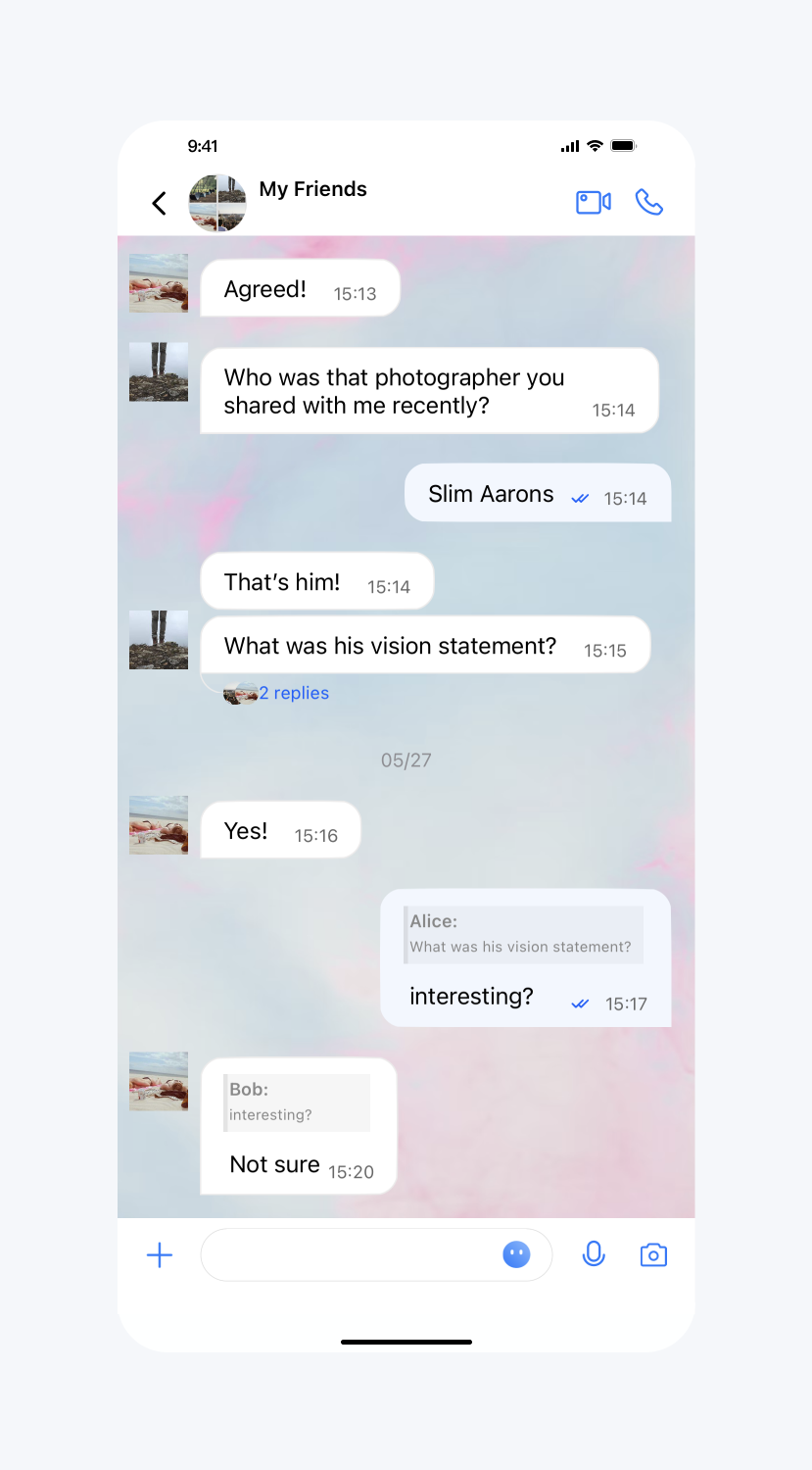Viewport: 812px width, 1470px height.
Task: Open the camera to take a photo
Action: pos(653,1254)
